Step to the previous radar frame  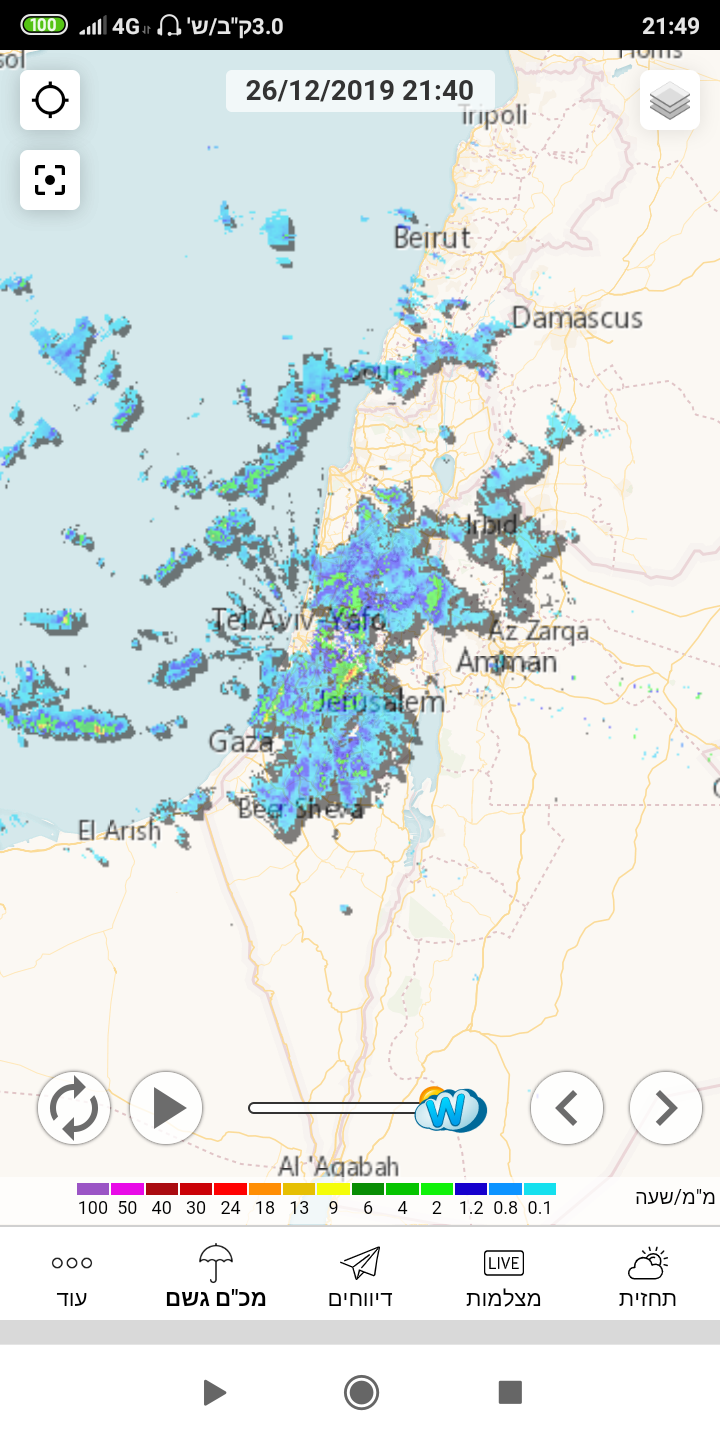[x=567, y=1108]
